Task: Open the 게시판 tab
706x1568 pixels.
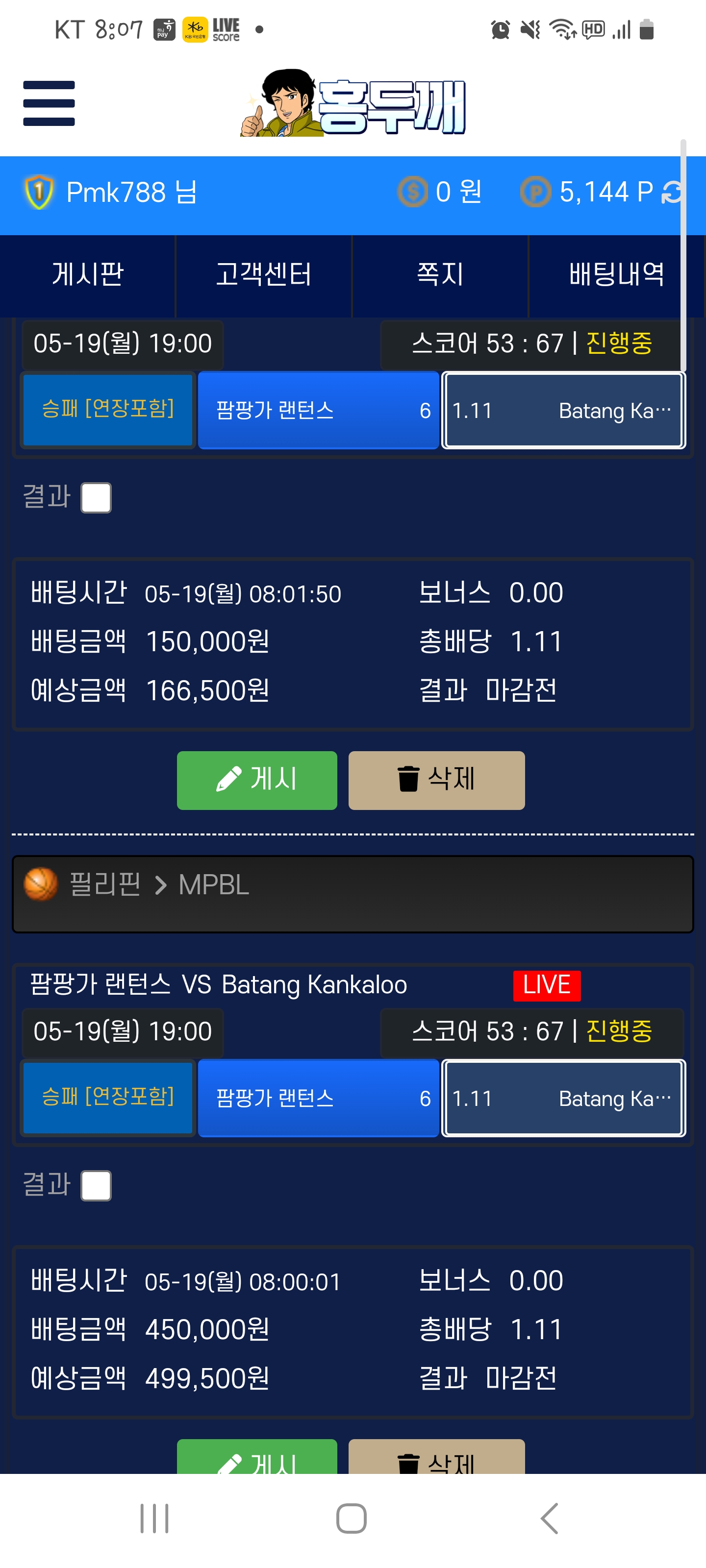Action: click(88, 274)
